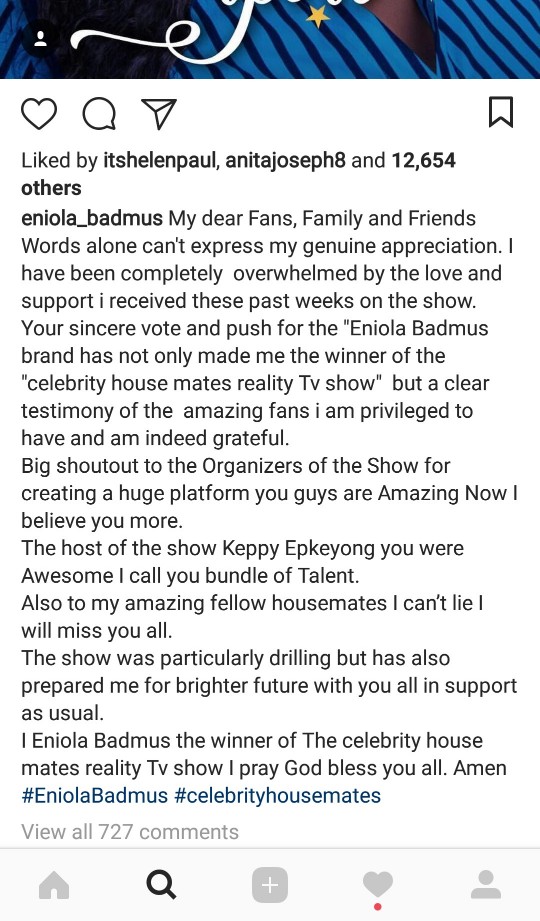The width and height of the screenshot is (540, 921).
Task: Open itshelenpaul's profile from the likes
Action: tap(159, 160)
